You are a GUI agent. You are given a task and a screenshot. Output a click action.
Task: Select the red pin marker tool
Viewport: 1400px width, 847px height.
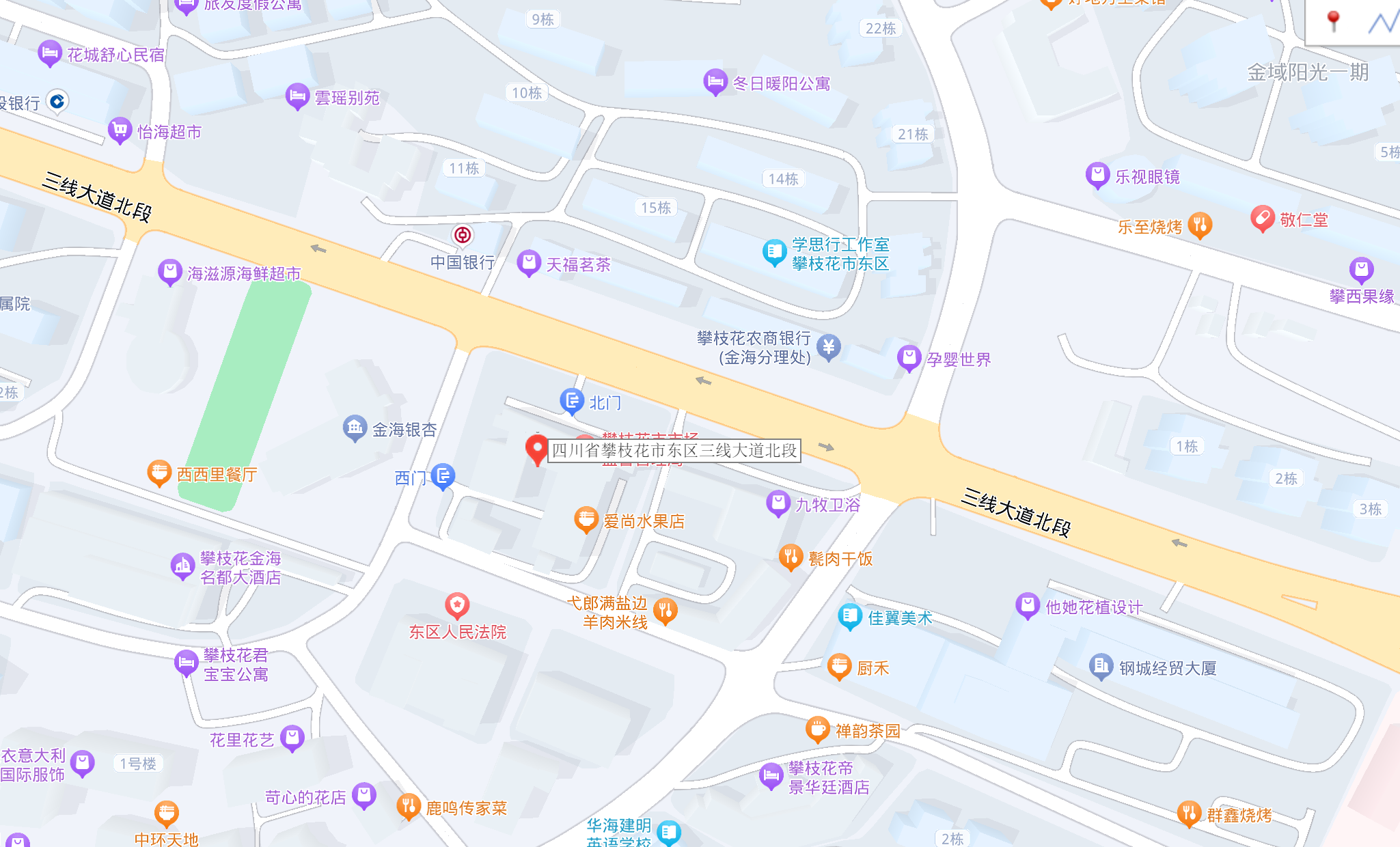(1333, 20)
